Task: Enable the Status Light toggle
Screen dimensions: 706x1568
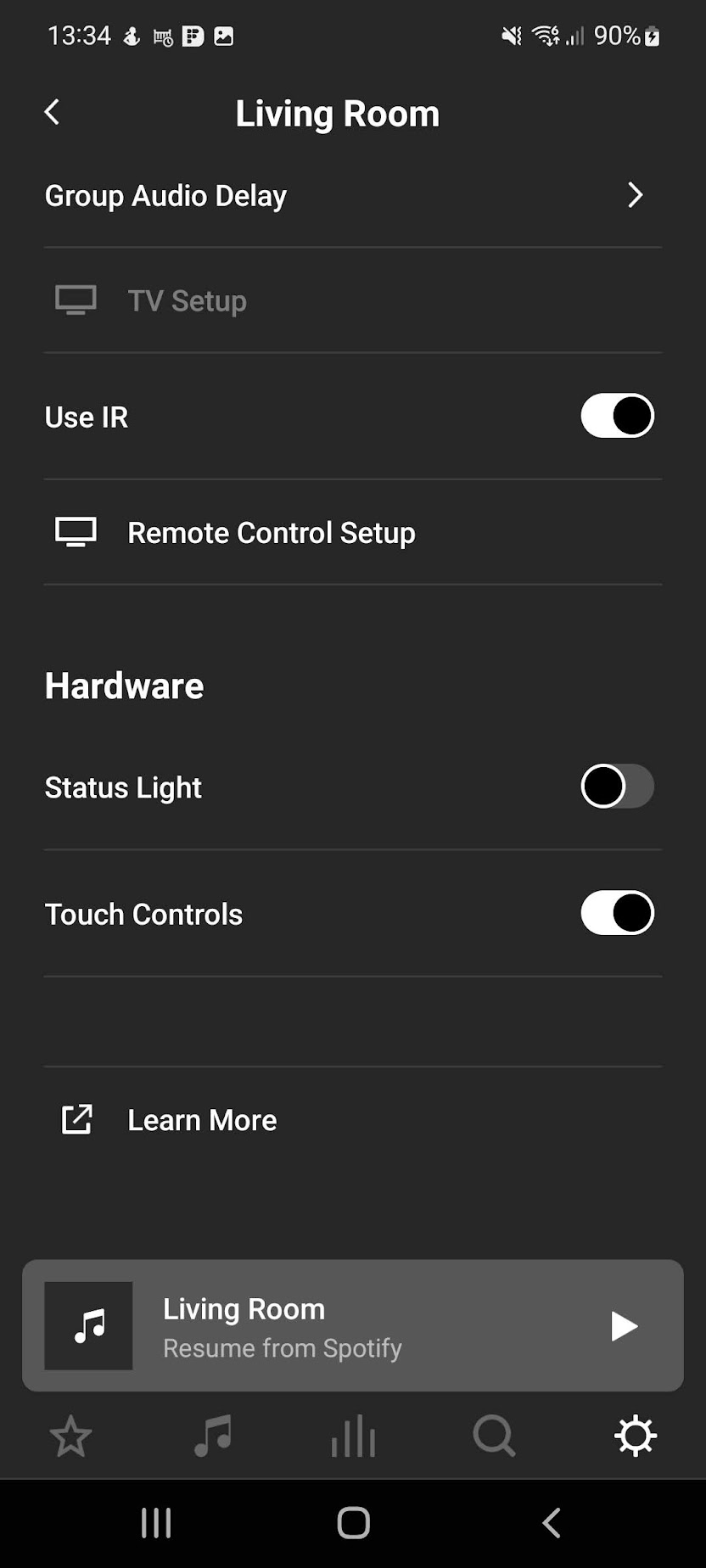Action: pos(617,787)
